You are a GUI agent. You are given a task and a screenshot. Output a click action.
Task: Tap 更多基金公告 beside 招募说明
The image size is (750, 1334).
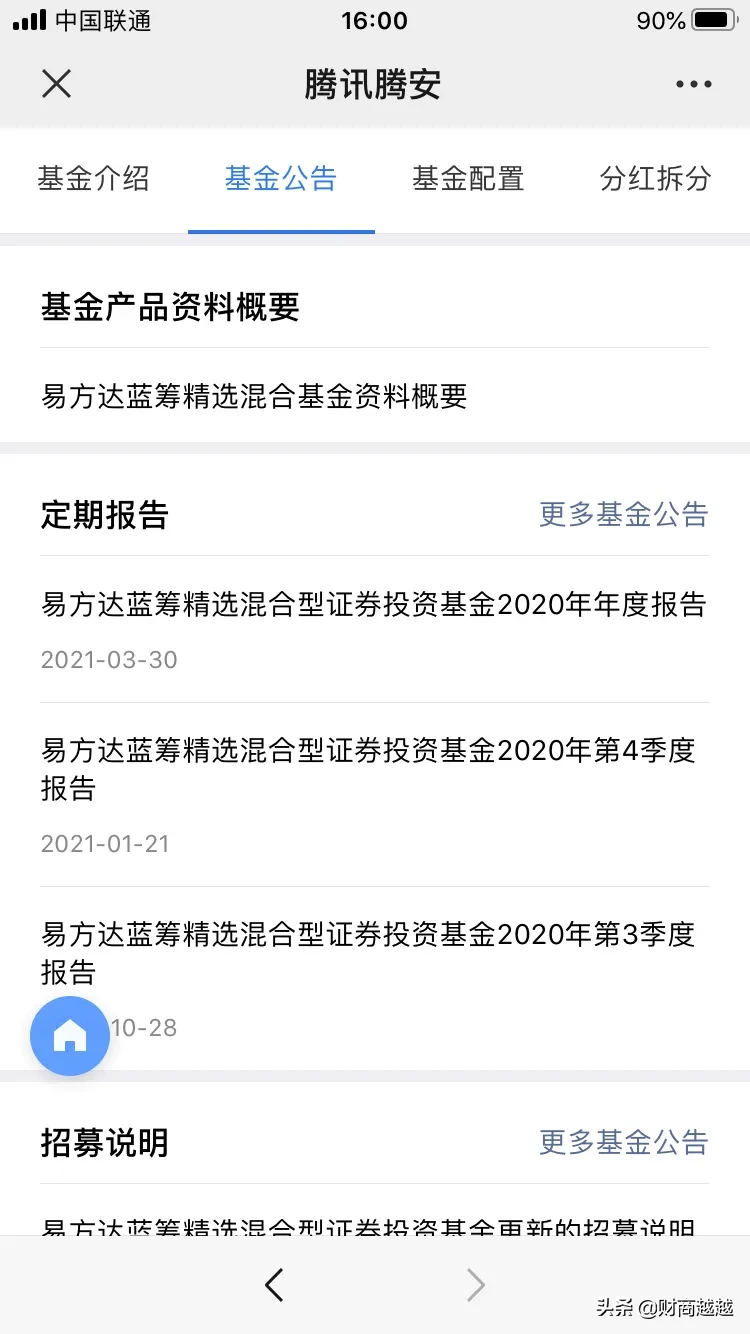pos(624,1142)
